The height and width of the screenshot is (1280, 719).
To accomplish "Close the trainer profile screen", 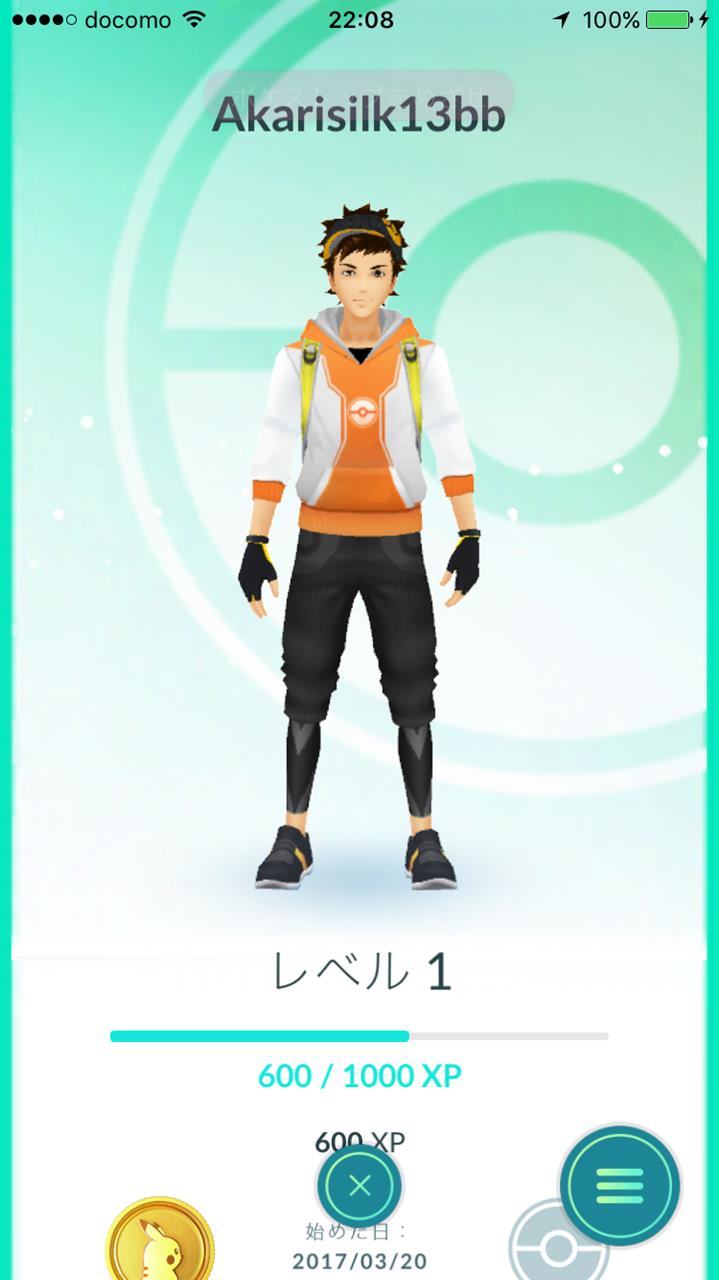I will [360, 1186].
